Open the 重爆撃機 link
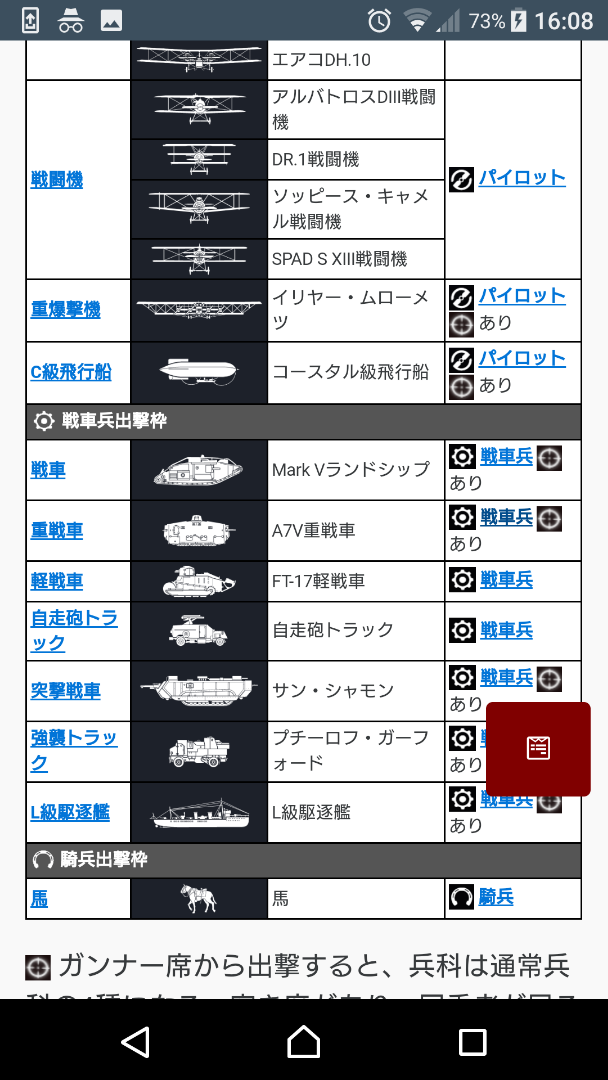 (65, 310)
